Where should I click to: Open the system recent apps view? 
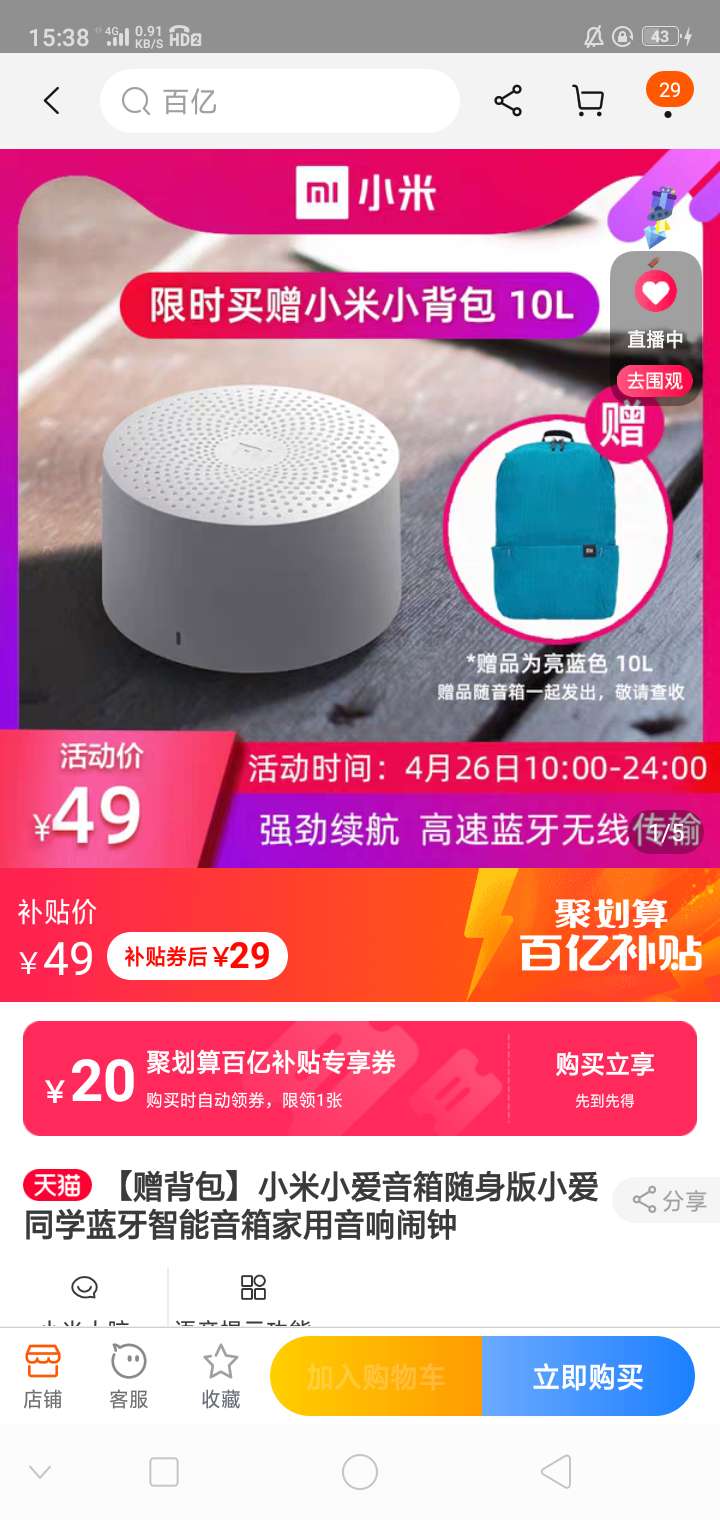pyautogui.click(x=164, y=1471)
